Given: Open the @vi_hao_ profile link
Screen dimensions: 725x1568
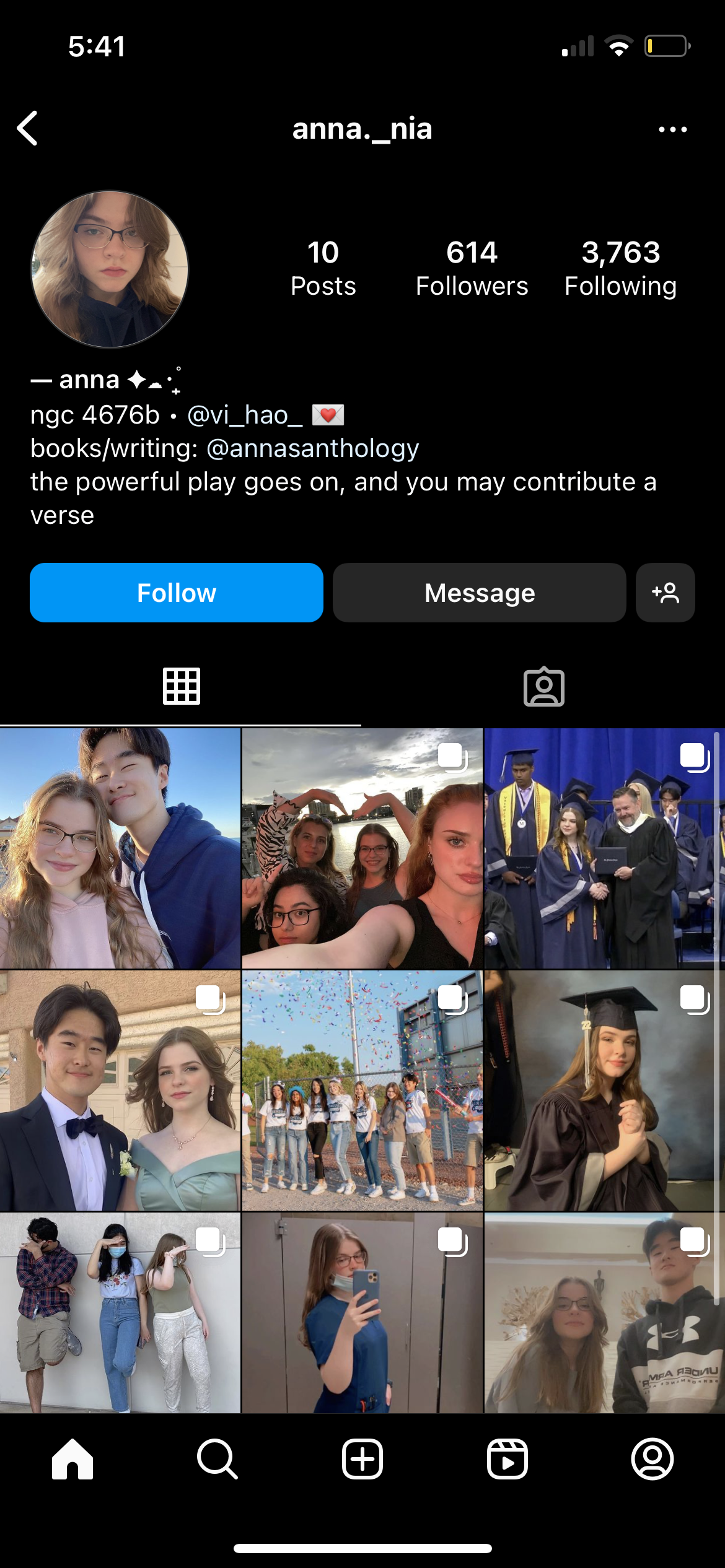Looking at the screenshot, I should [x=245, y=415].
